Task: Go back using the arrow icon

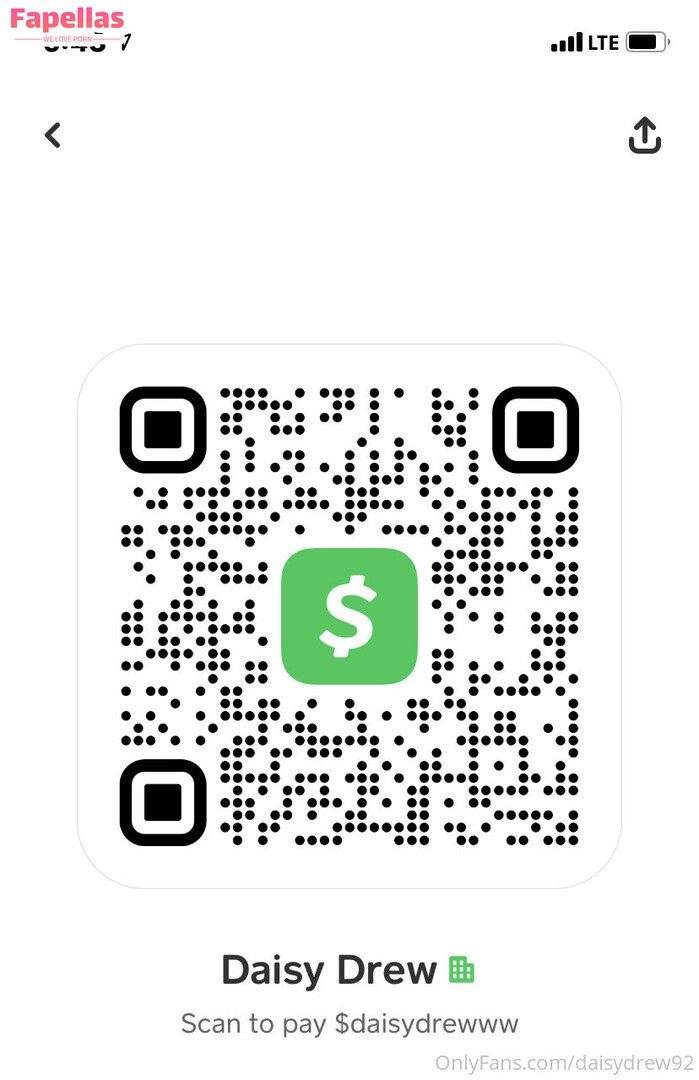Action: (53, 135)
